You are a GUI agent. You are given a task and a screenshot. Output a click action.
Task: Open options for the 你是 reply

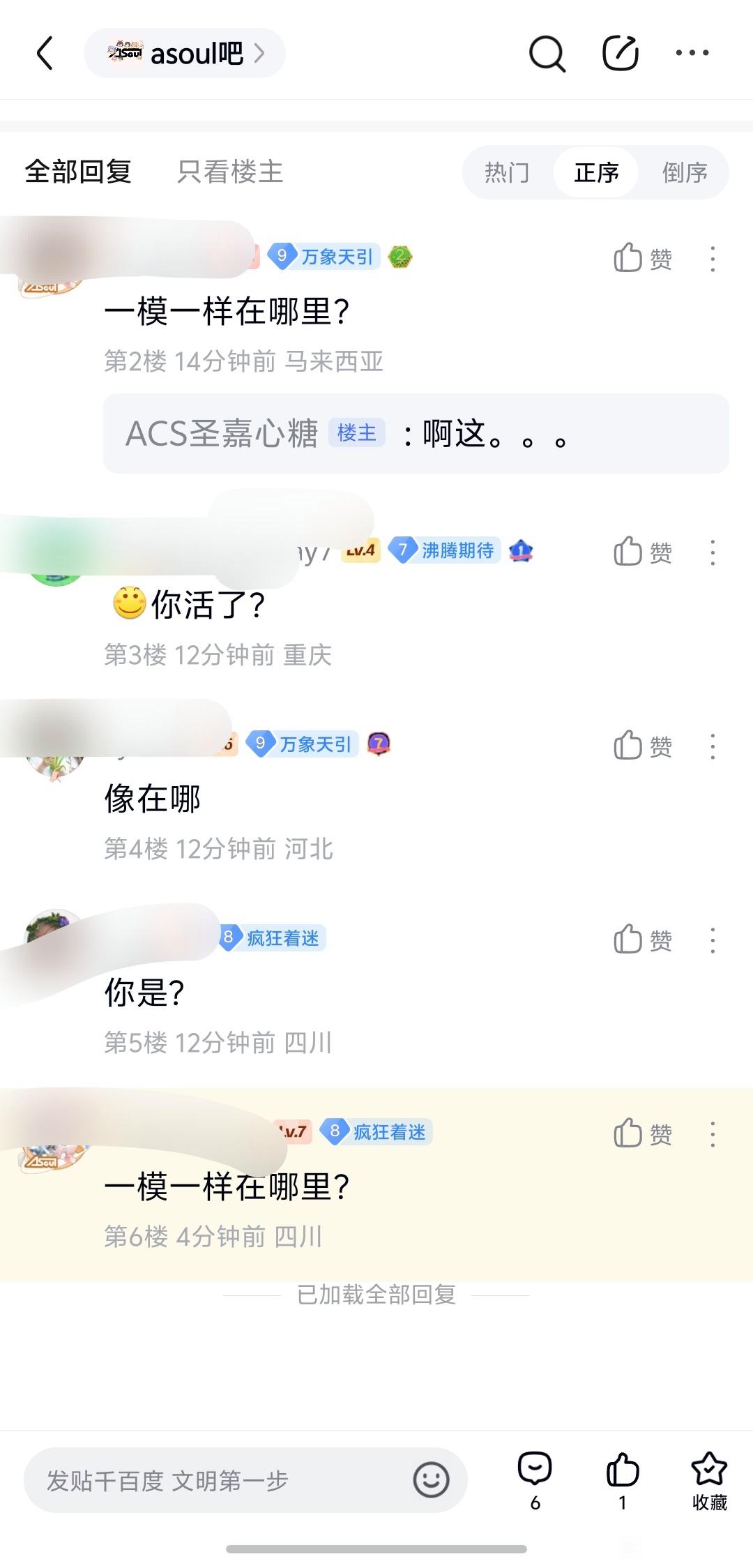pos(712,940)
